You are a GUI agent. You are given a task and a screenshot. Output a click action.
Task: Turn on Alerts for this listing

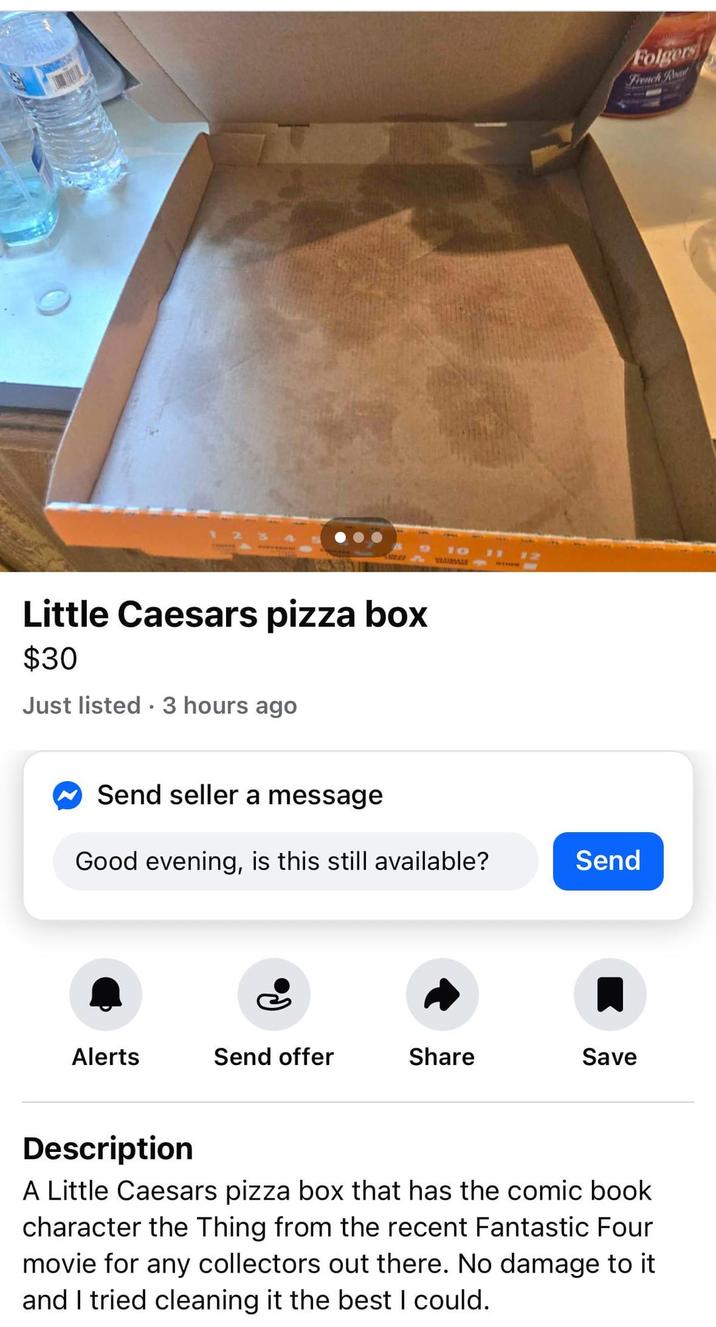pos(106,995)
